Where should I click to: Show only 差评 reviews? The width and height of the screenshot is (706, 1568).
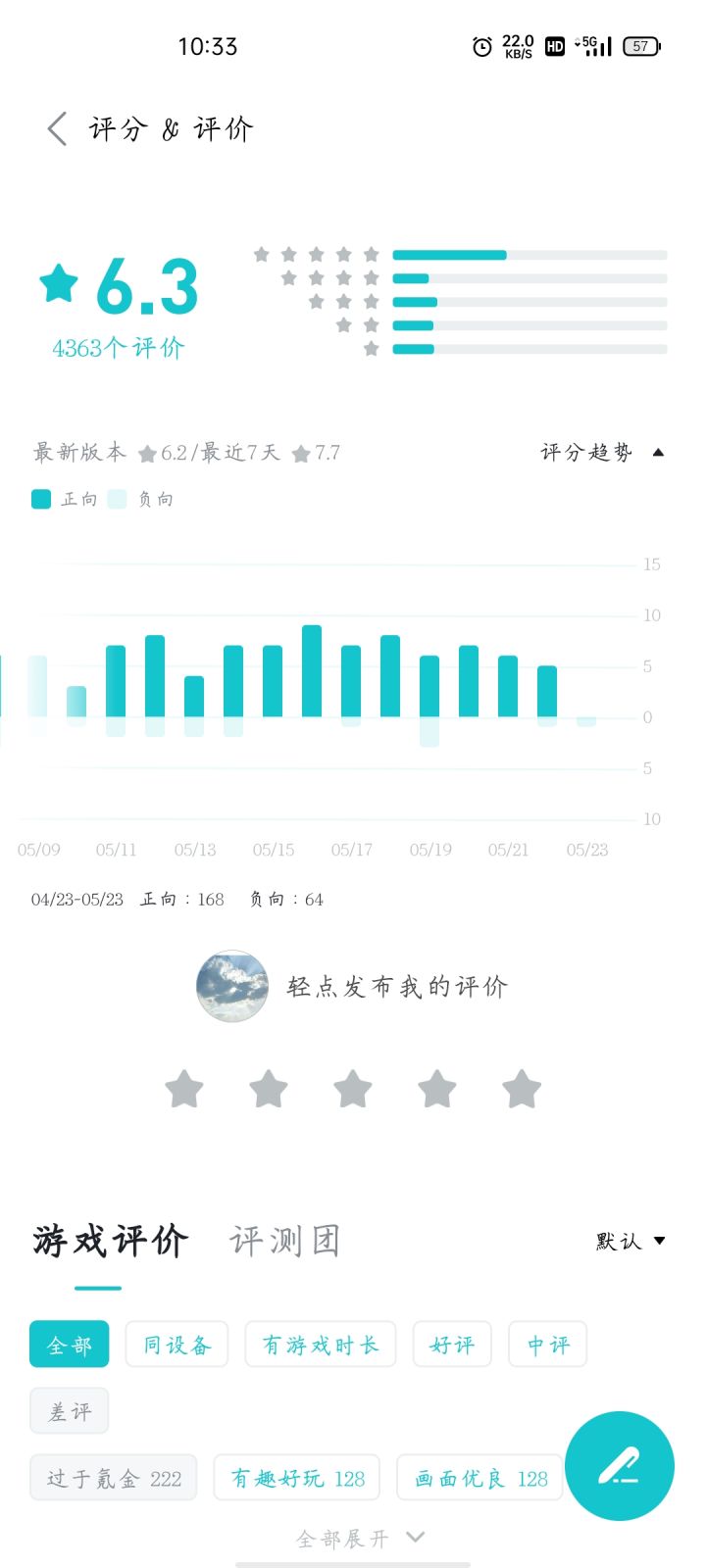pyautogui.click(x=70, y=1411)
